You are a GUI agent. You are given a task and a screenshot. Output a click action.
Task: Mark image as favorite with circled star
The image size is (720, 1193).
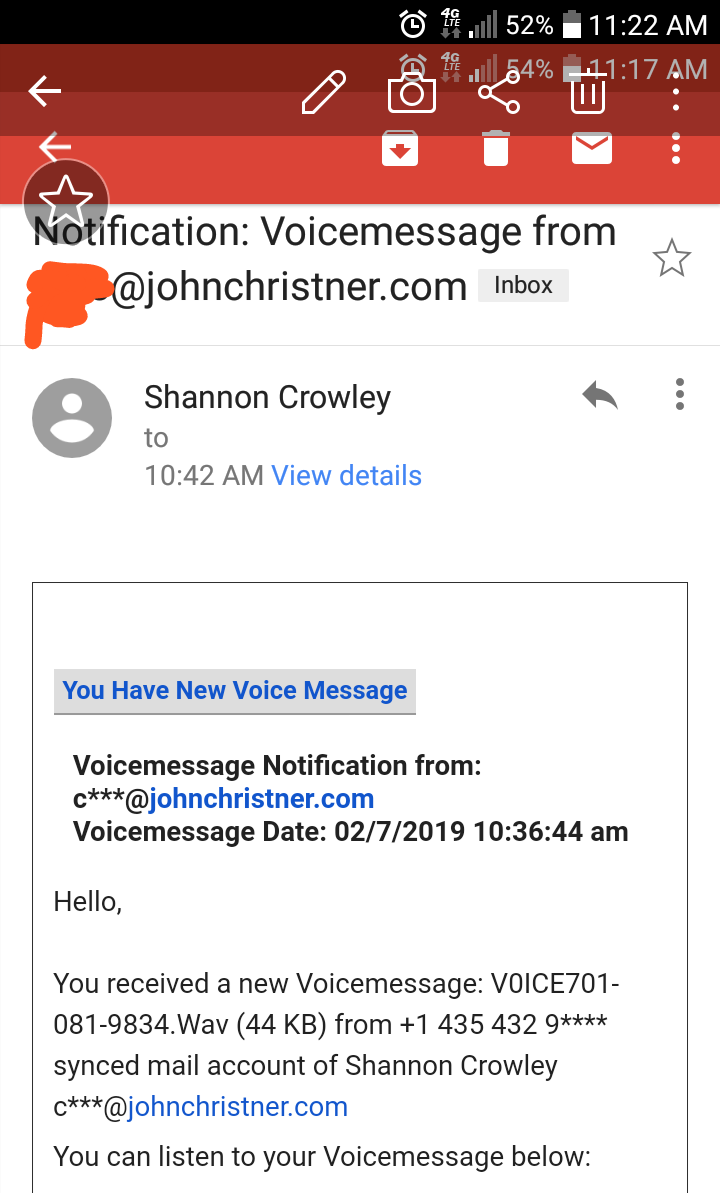tap(66, 202)
